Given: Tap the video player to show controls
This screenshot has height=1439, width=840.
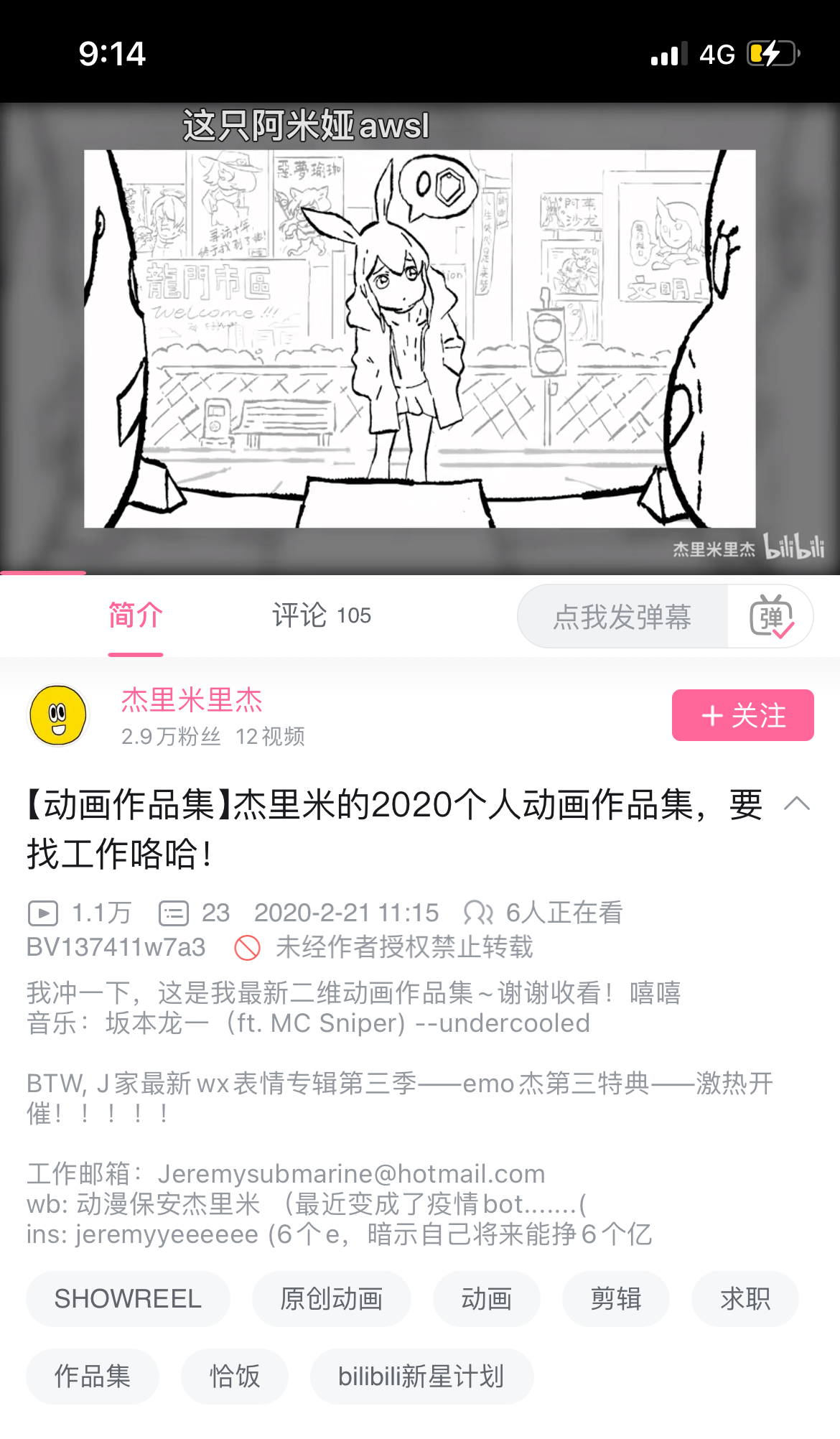Looking at the screenshot, I should 420,339.
